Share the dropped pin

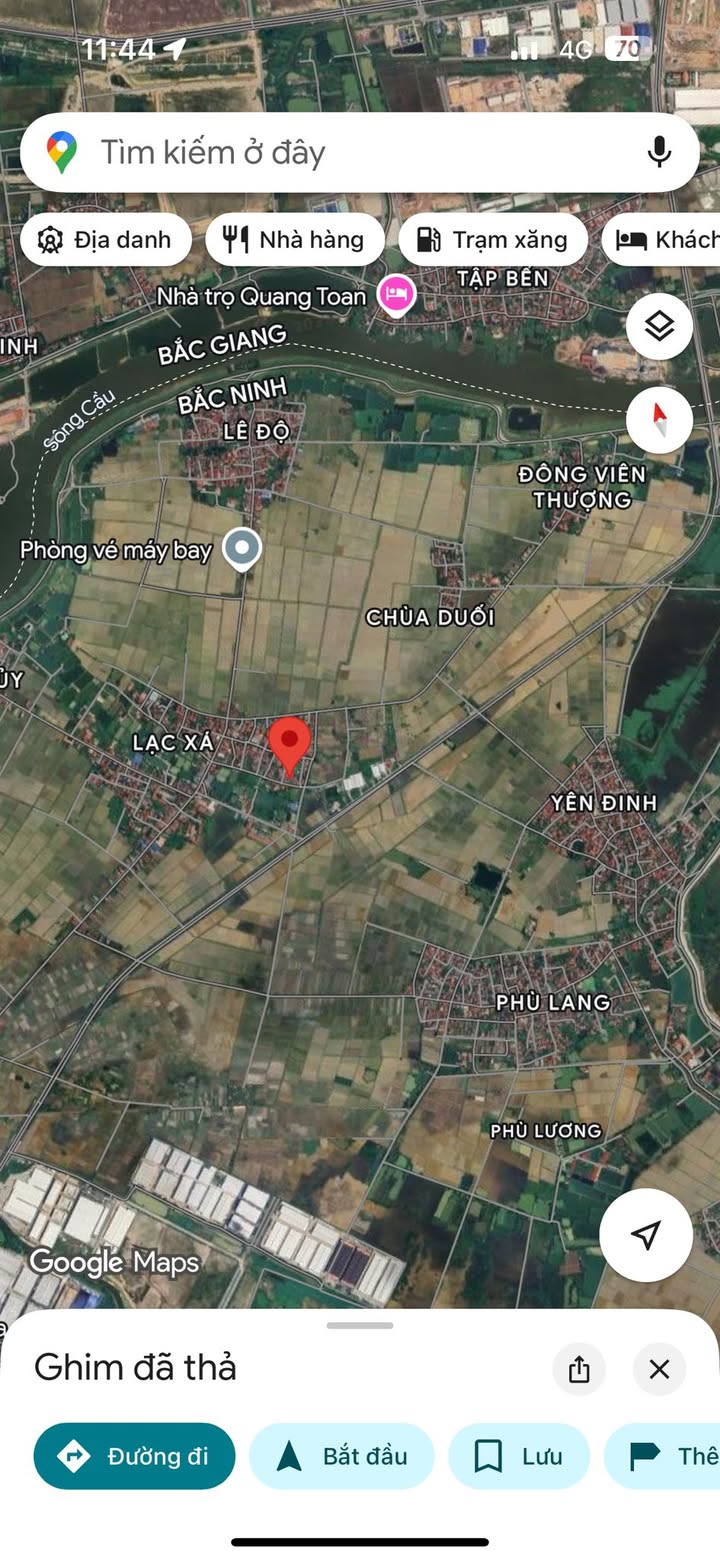[x=579, y=1369]
